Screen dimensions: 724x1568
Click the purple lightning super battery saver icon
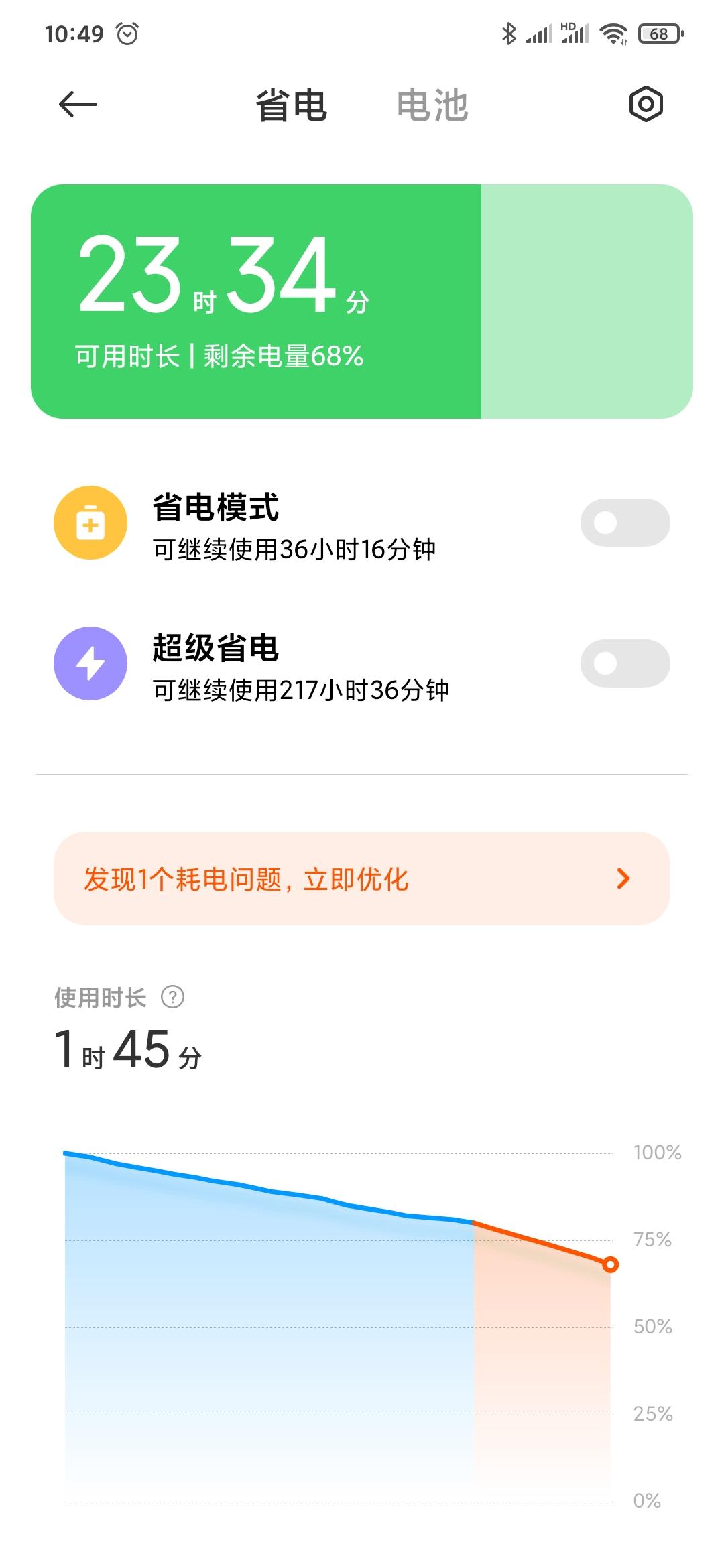coord(90,663)
